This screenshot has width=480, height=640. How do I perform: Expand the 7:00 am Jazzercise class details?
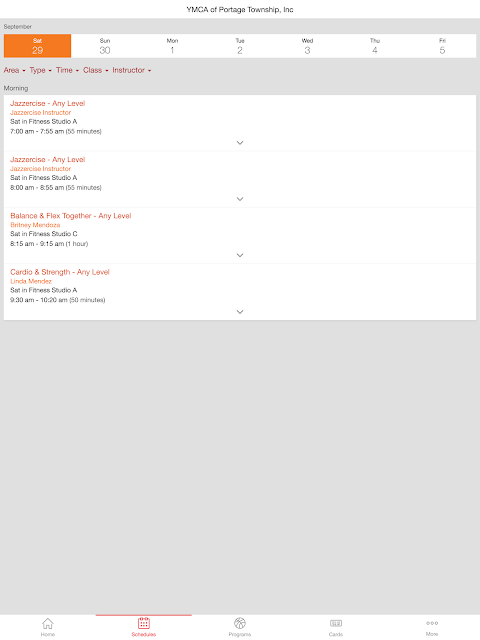click(x=240, y=143)
